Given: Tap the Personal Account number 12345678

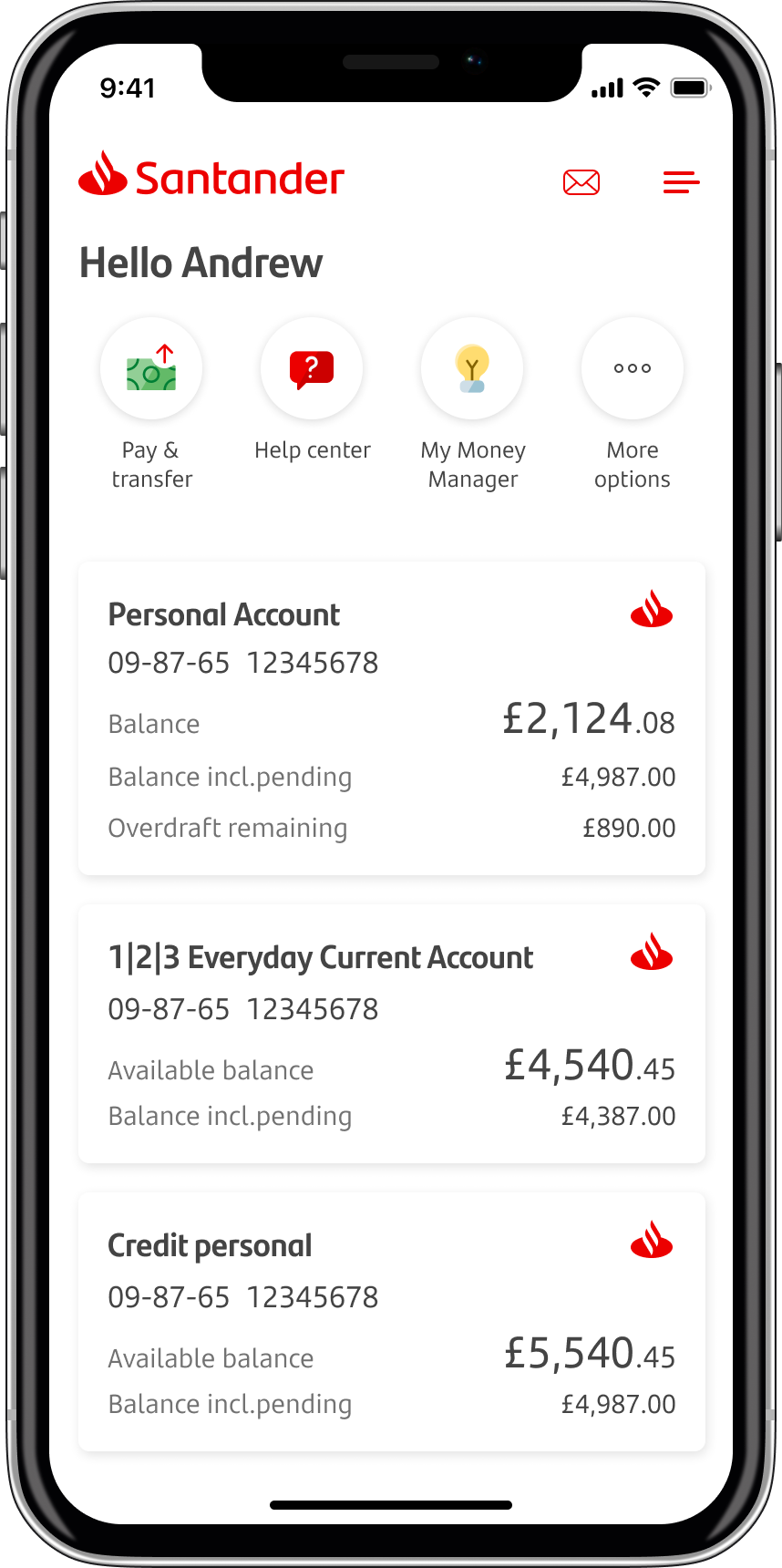Looking at the screenshot, I should click(x=313, y=663).
